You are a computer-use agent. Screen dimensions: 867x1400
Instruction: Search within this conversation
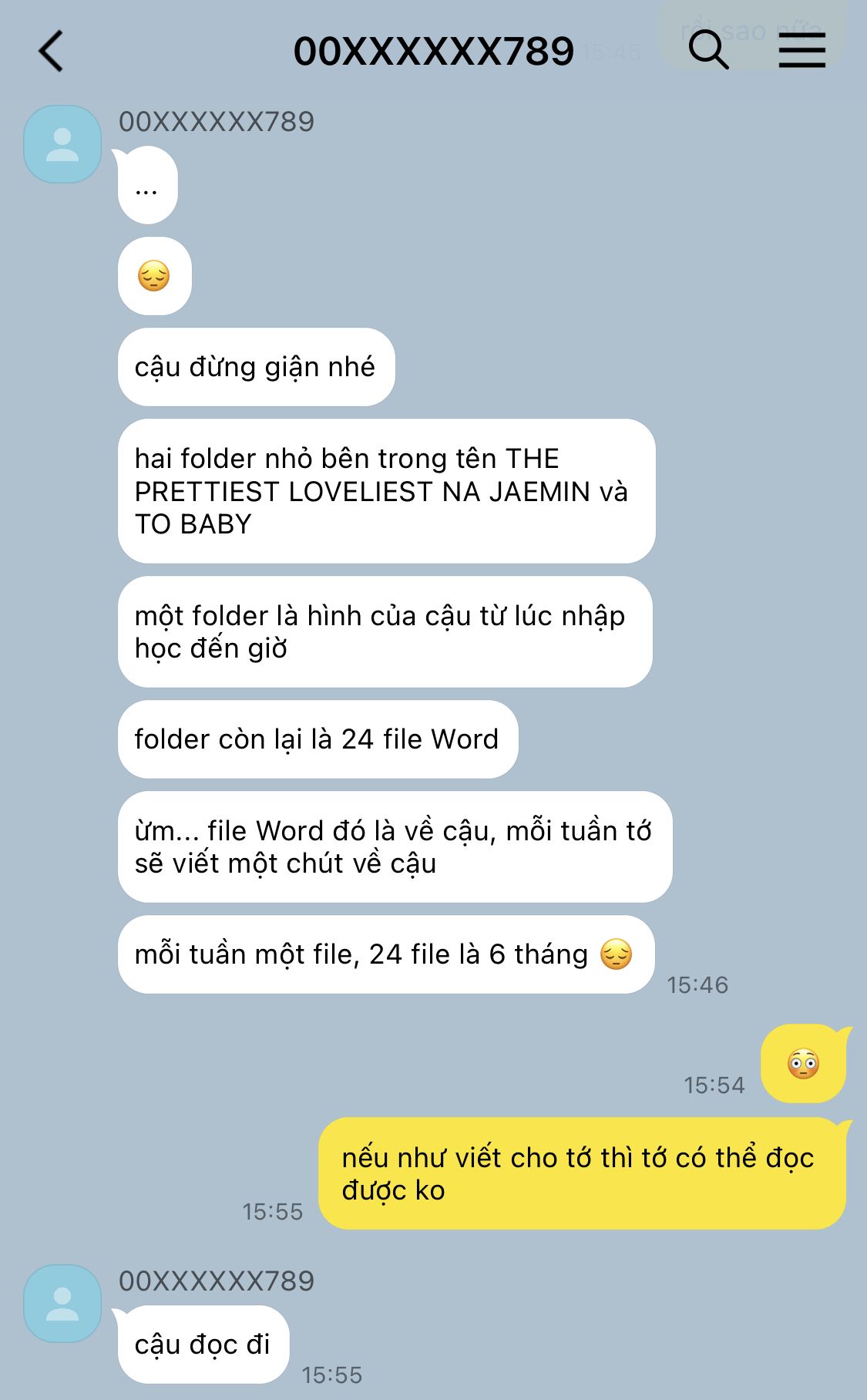(x=707, y=50)
